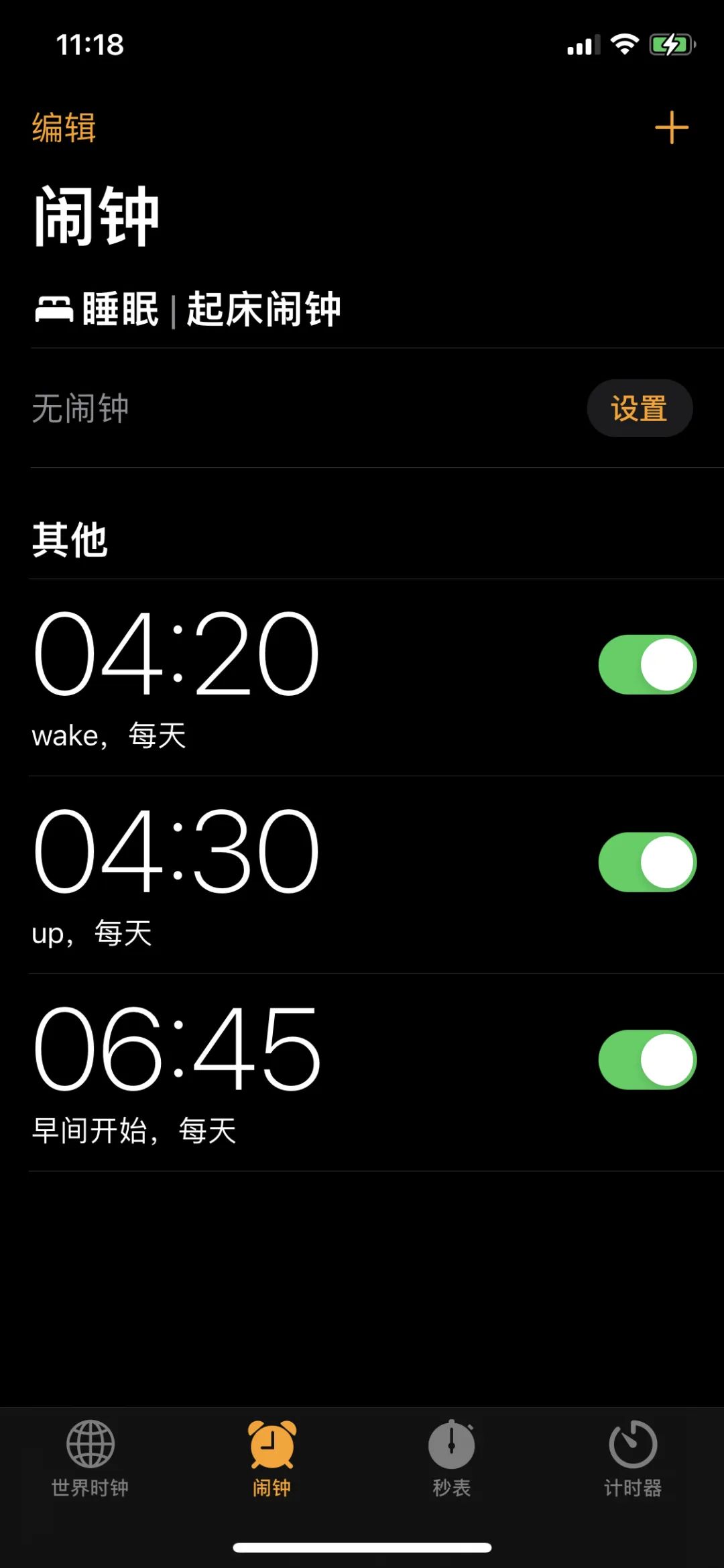
Task: Open 设置 for the sleep wake alarm
Action: (x=640, y=408)
